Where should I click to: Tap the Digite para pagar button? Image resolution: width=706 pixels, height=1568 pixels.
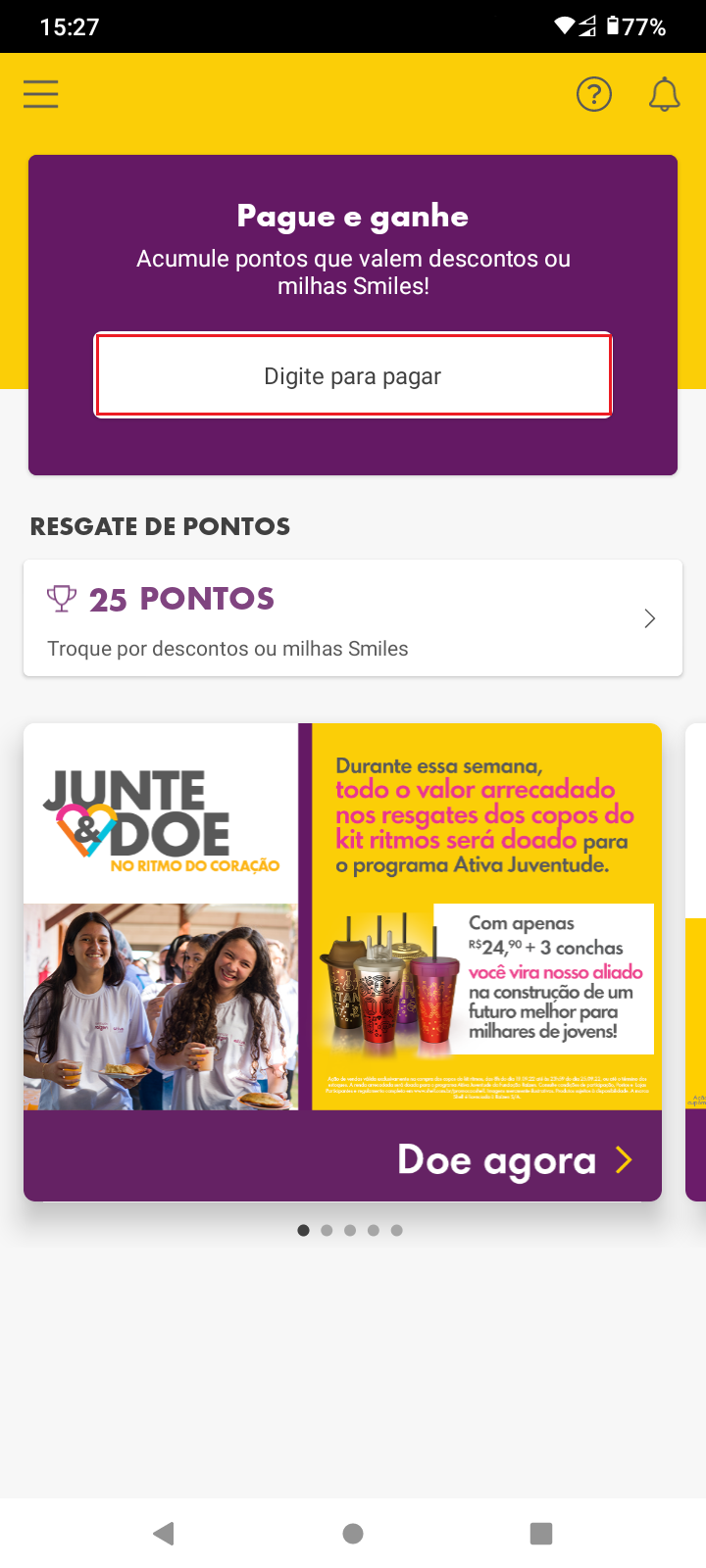[x=353, y=375]
